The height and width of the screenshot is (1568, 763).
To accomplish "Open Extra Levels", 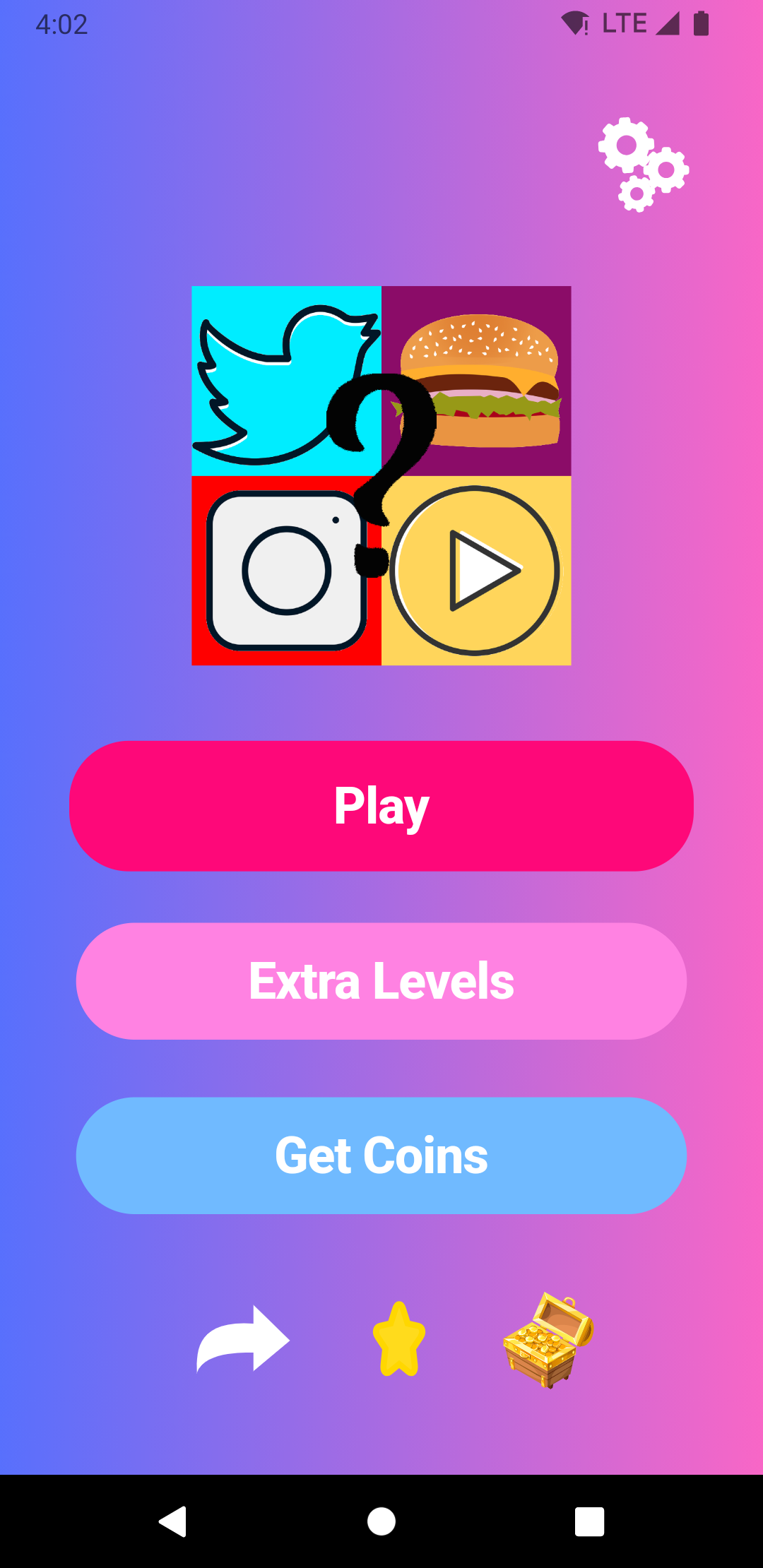I will coord(381,981).
